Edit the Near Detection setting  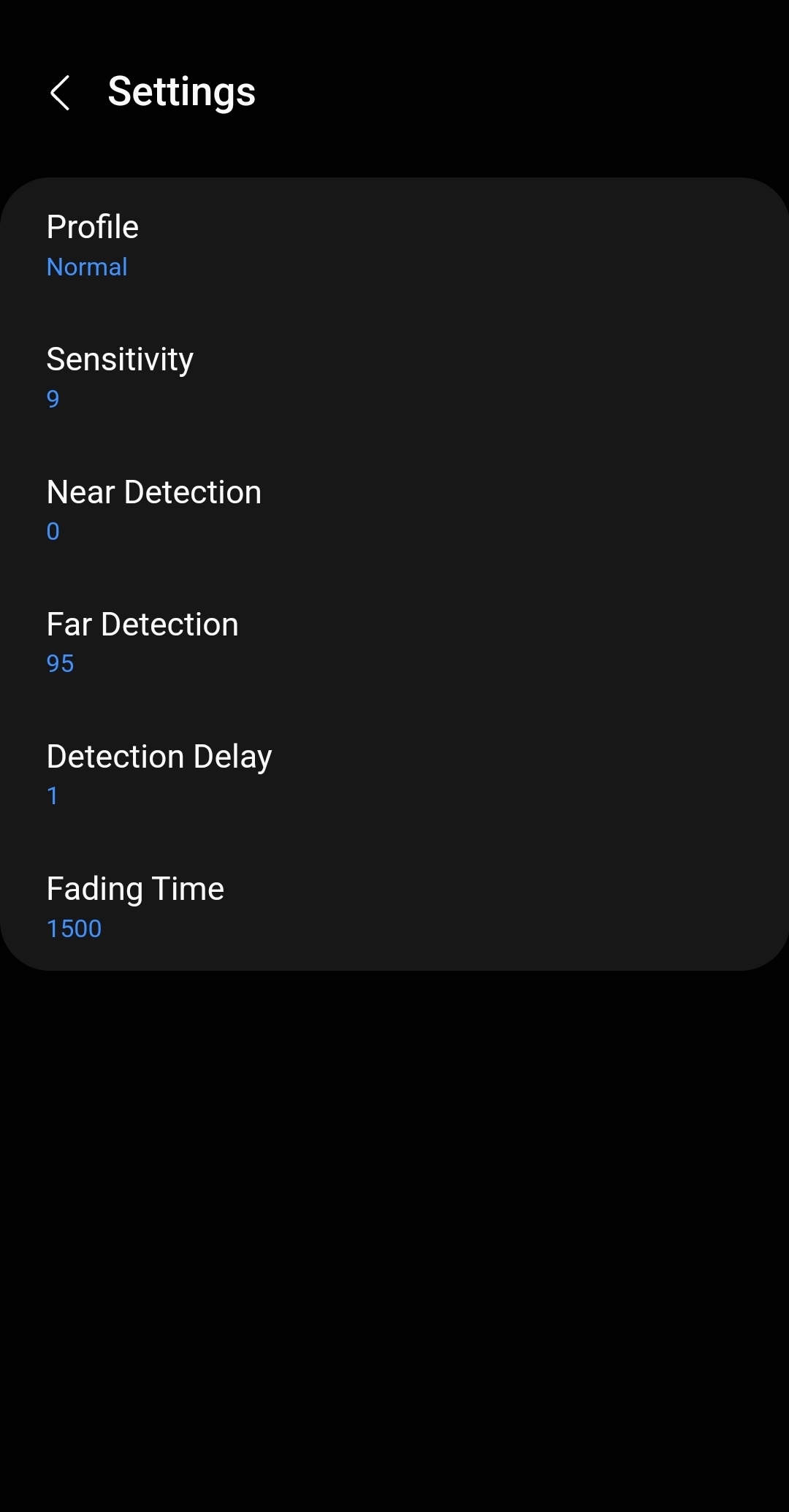tap(394, 510)
